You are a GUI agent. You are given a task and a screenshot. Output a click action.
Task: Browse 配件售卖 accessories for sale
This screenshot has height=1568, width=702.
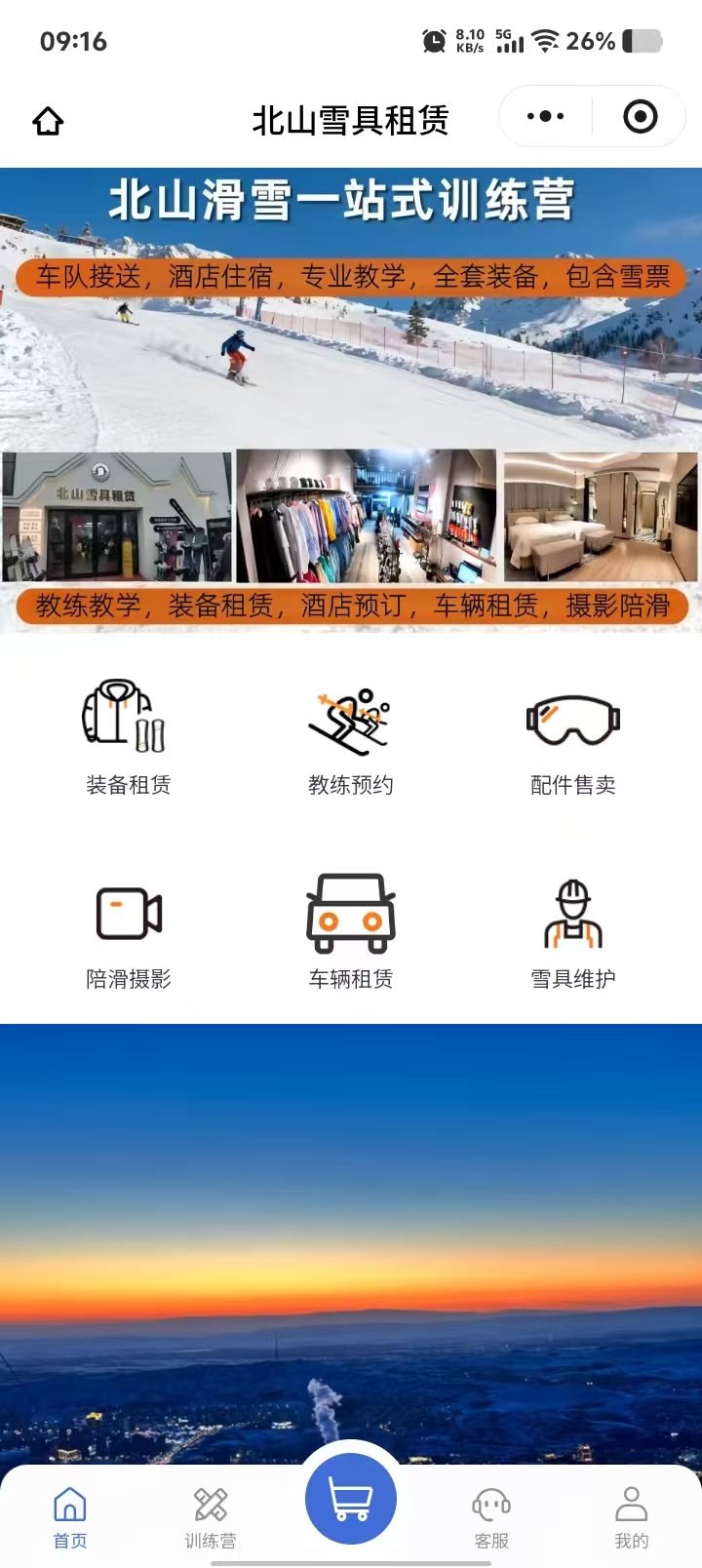click(x=573, y=737)
